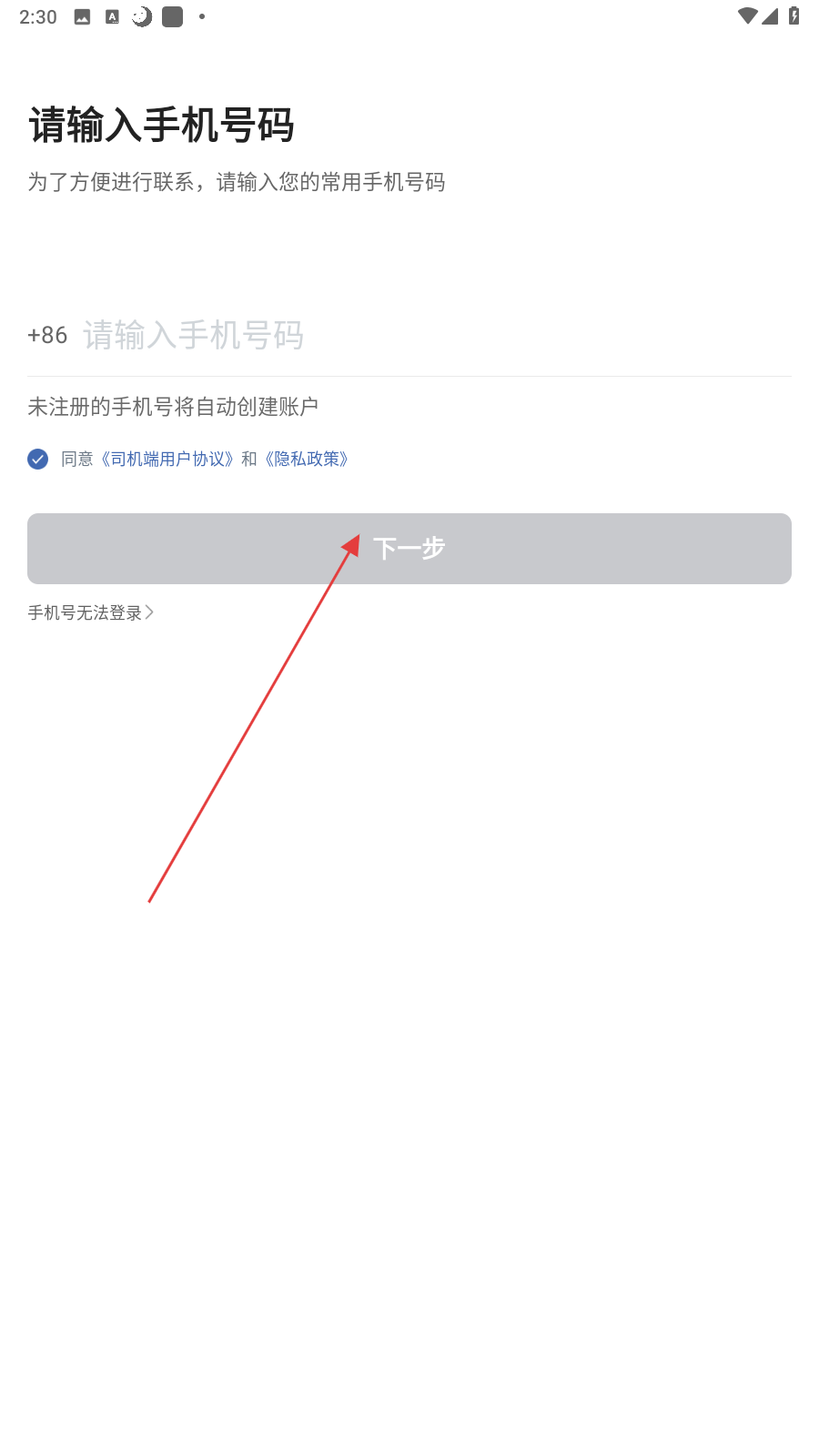This screenshot has height=1456, width=819.
Task: Open 手机号无法登录 help
Action: (91, 612)
